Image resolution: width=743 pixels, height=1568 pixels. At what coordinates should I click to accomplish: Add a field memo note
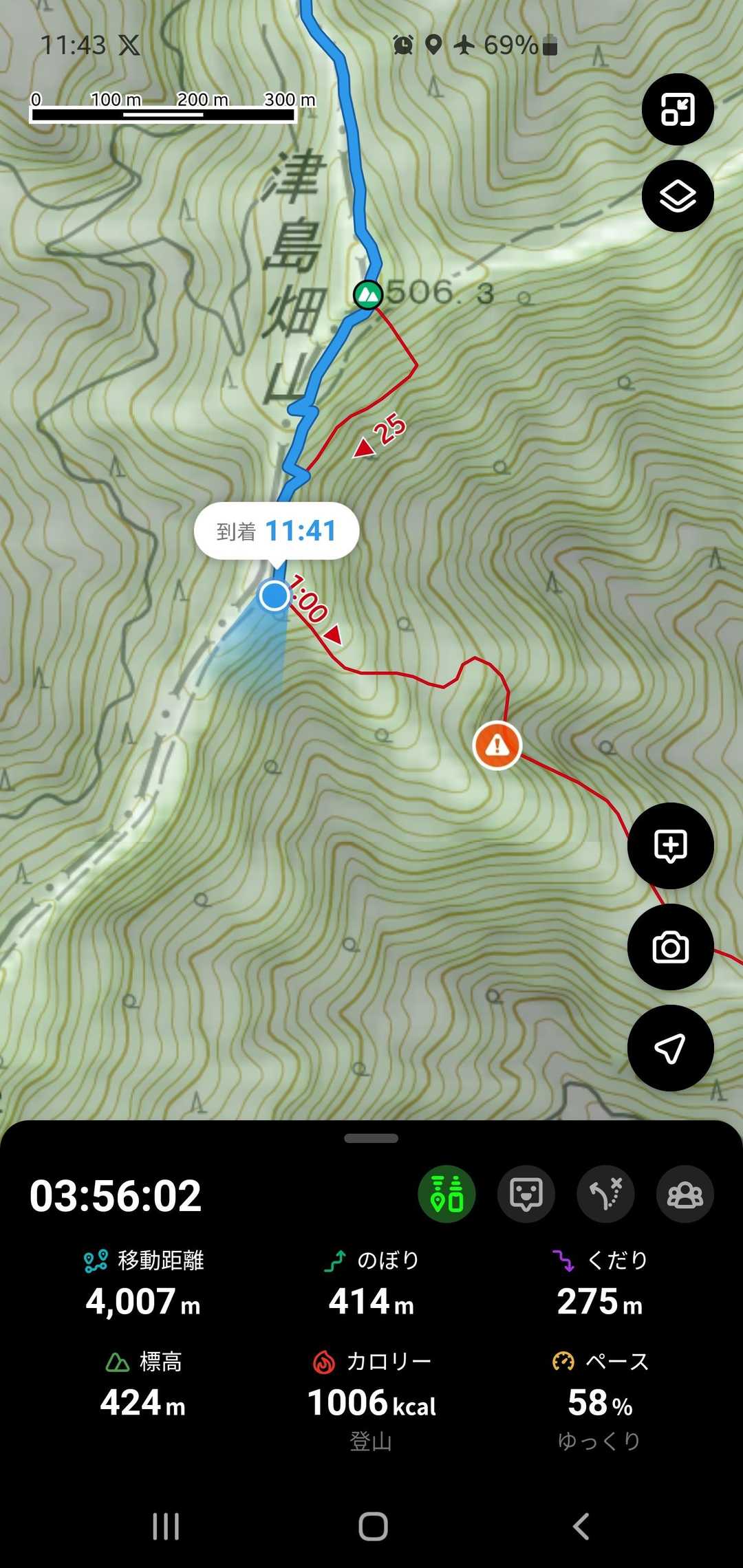pyautogui.click(x=670, y=846)
